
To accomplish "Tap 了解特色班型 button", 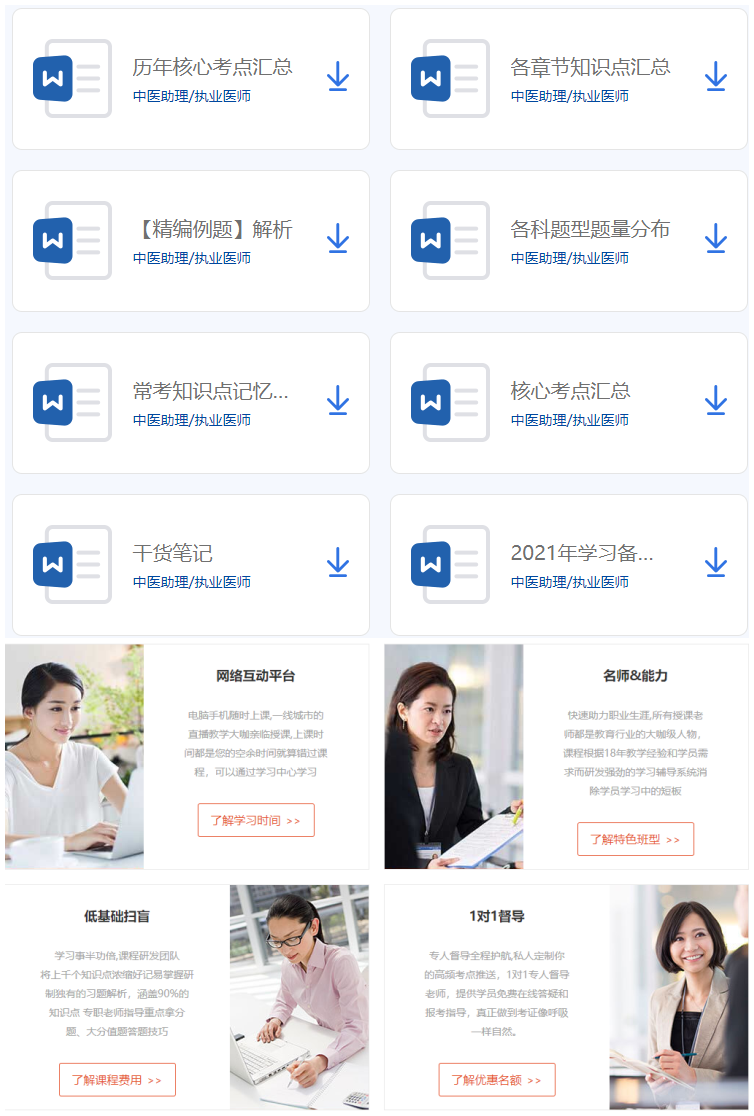I will pyautogui.click(x=635, y=839).
